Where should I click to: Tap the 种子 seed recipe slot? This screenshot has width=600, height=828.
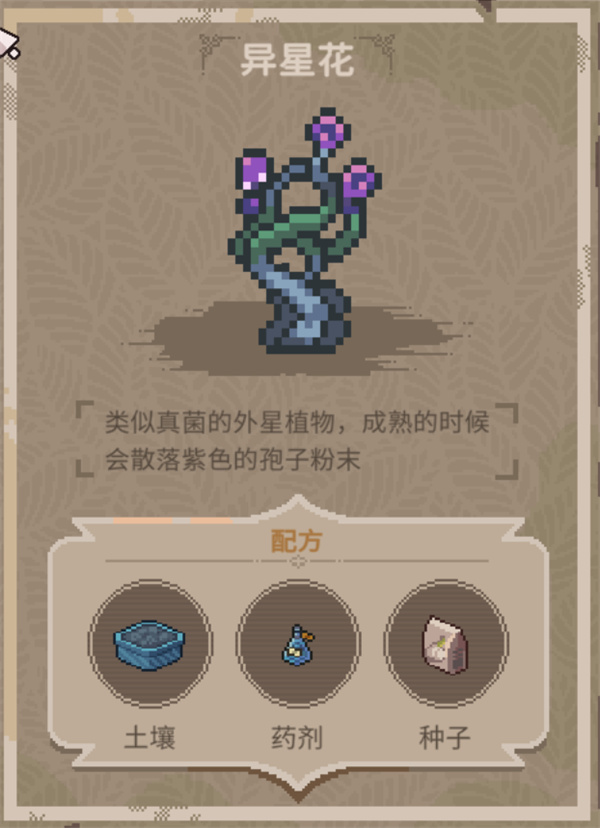pyautogui.click(x=445, y=642)
